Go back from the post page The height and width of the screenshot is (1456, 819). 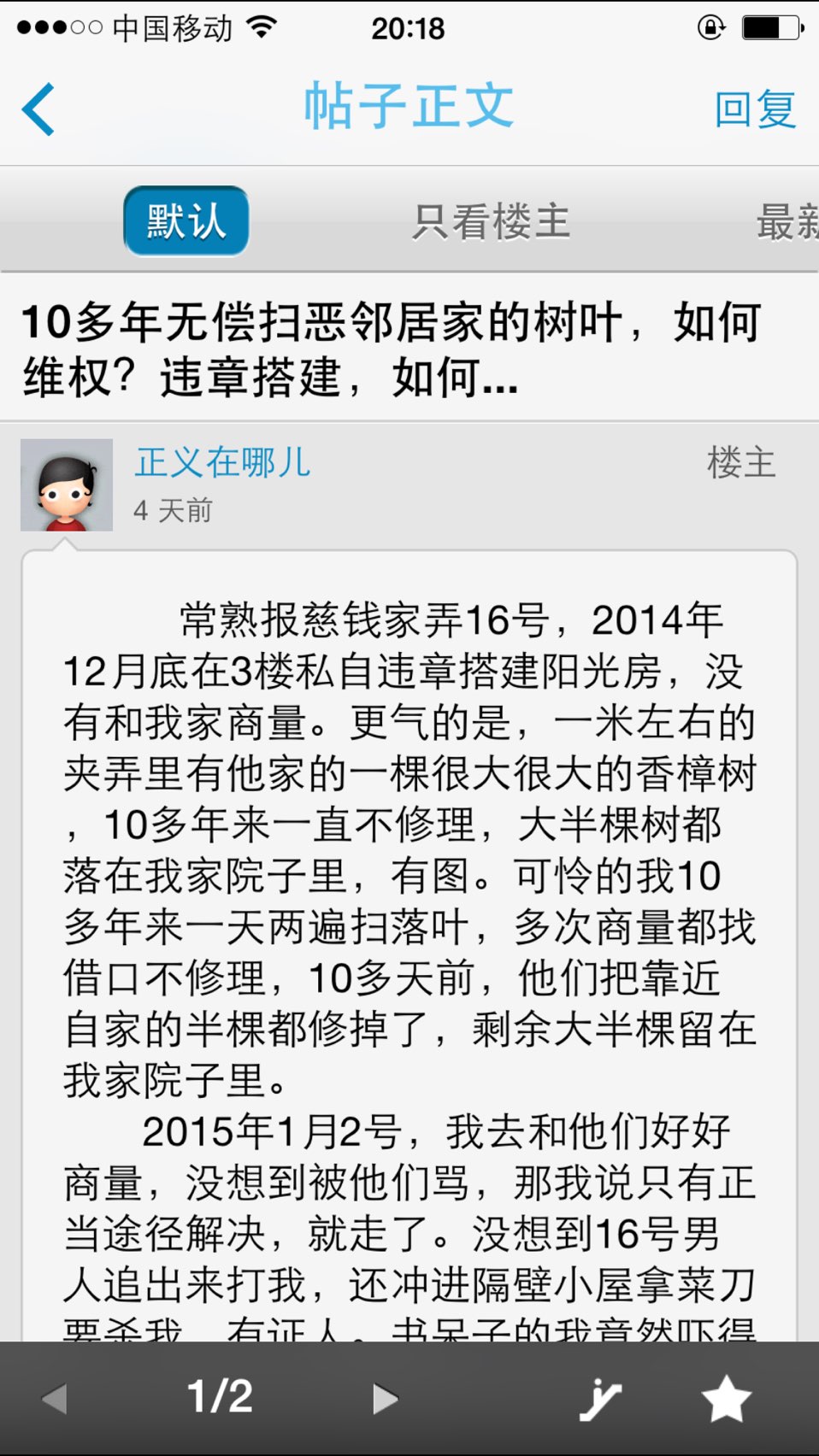pyautogui.click(x=39, y=109)
